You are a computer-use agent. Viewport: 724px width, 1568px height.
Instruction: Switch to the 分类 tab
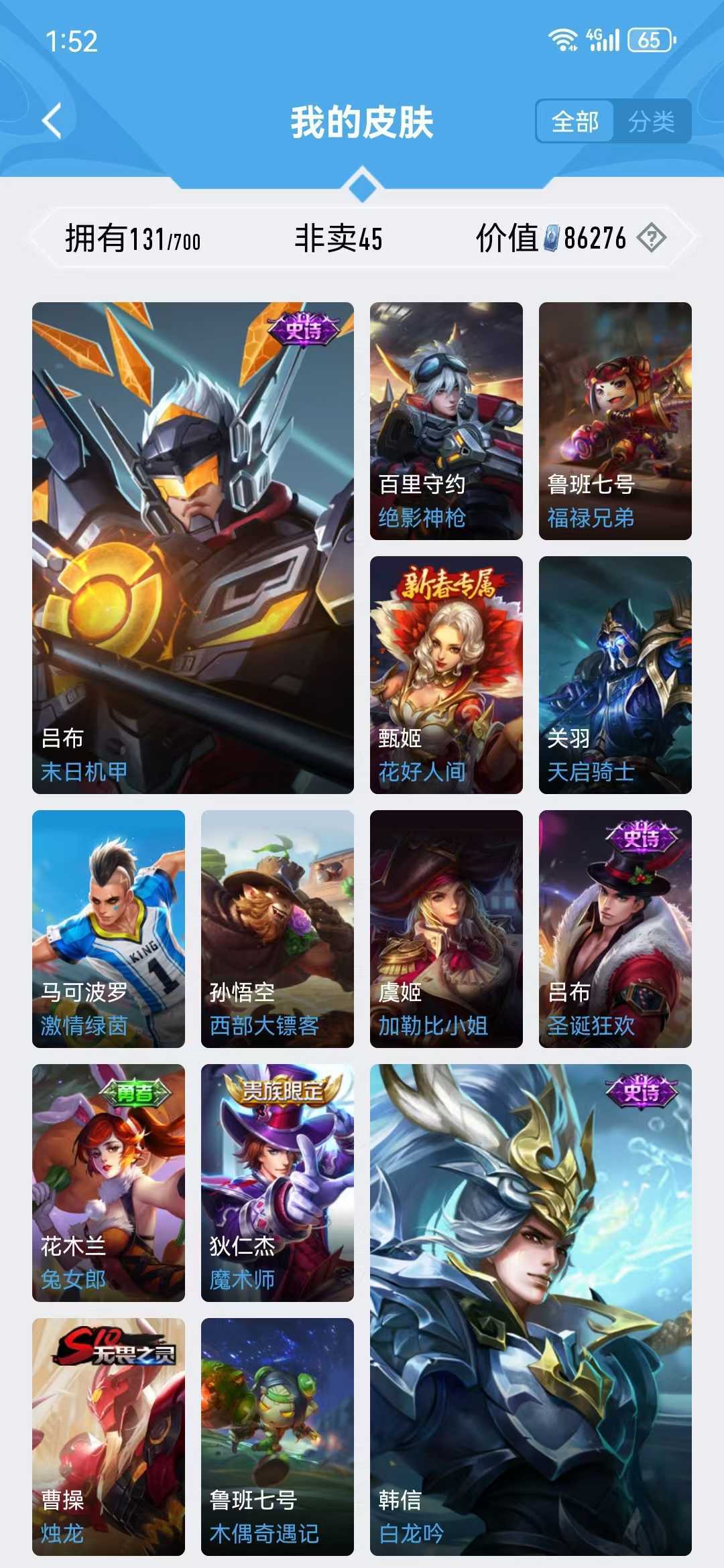[x=652, y=122]
